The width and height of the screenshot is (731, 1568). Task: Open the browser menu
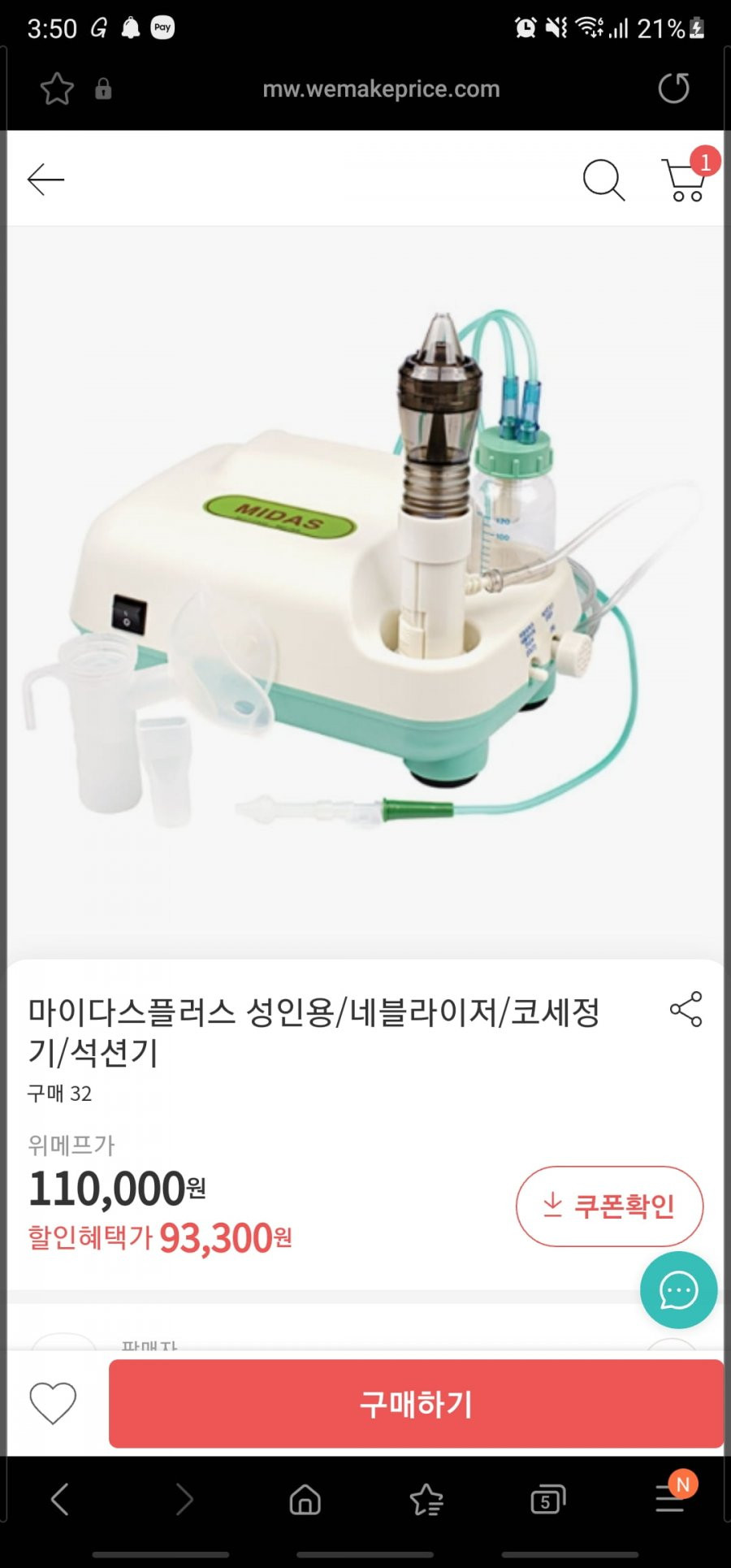(x=670, y=1497)
